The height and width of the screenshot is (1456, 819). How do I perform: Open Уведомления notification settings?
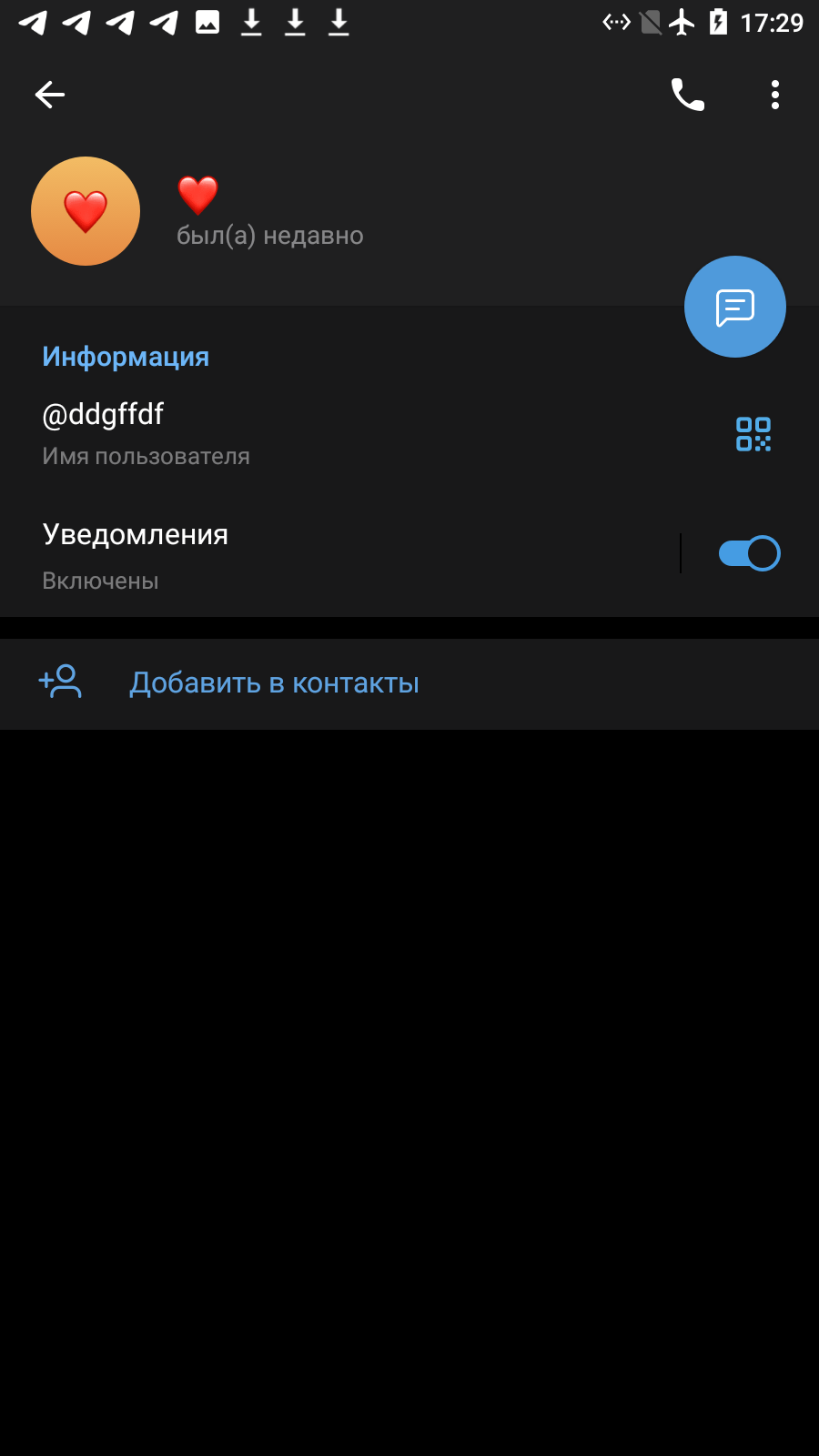(x=339, y=555)
